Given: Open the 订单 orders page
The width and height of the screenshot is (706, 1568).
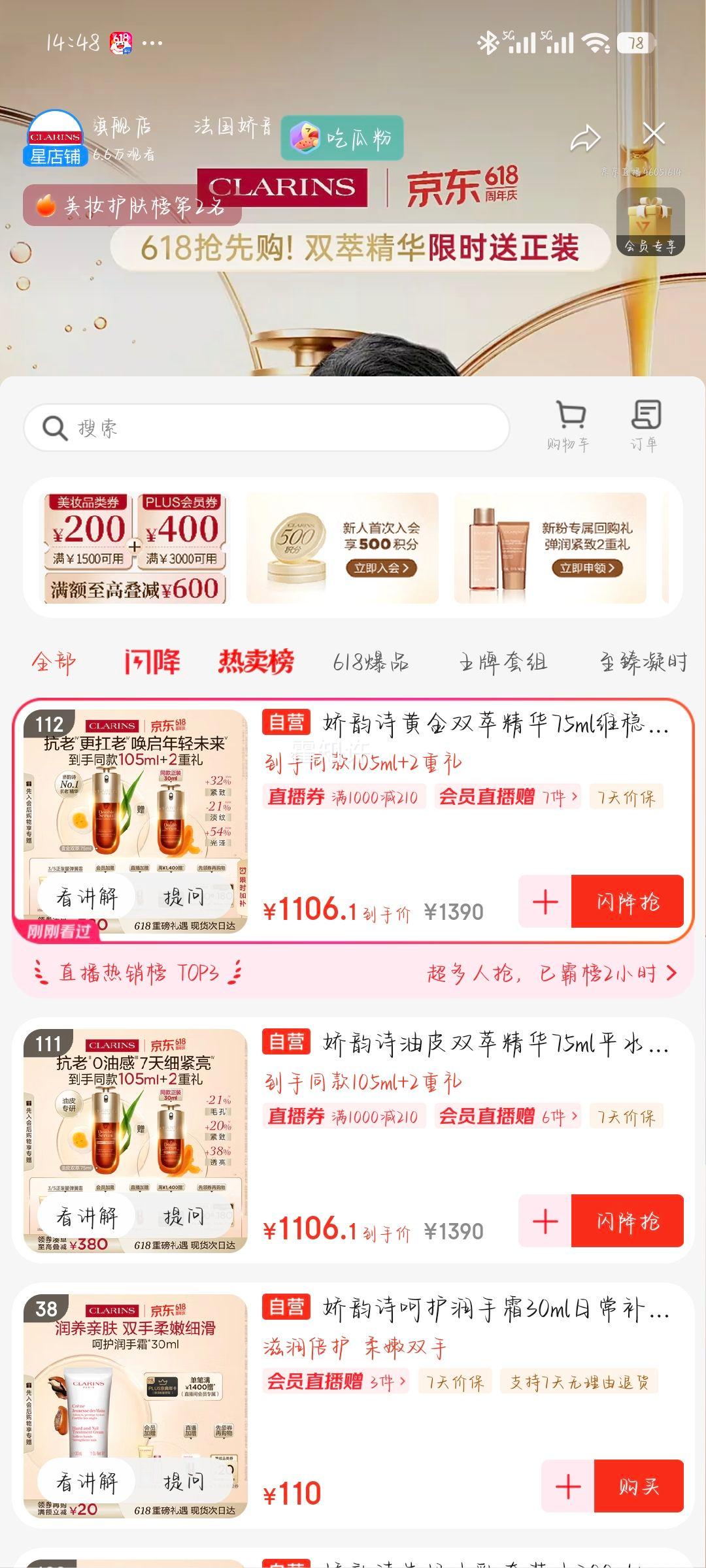Looking at the screenshot, I should click(x=645, y=426).
